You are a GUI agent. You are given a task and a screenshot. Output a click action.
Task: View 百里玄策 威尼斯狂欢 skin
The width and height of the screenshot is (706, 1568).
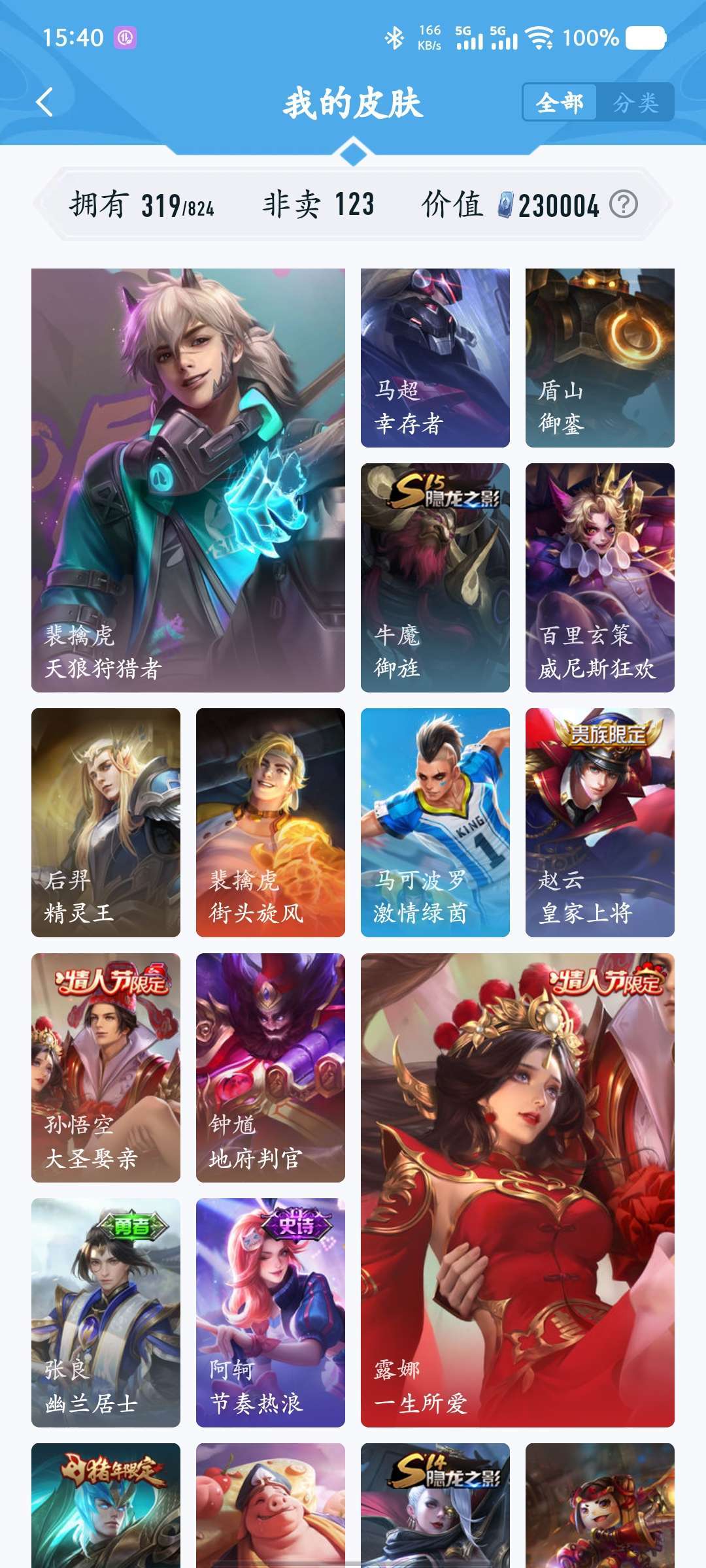(600, 578)
